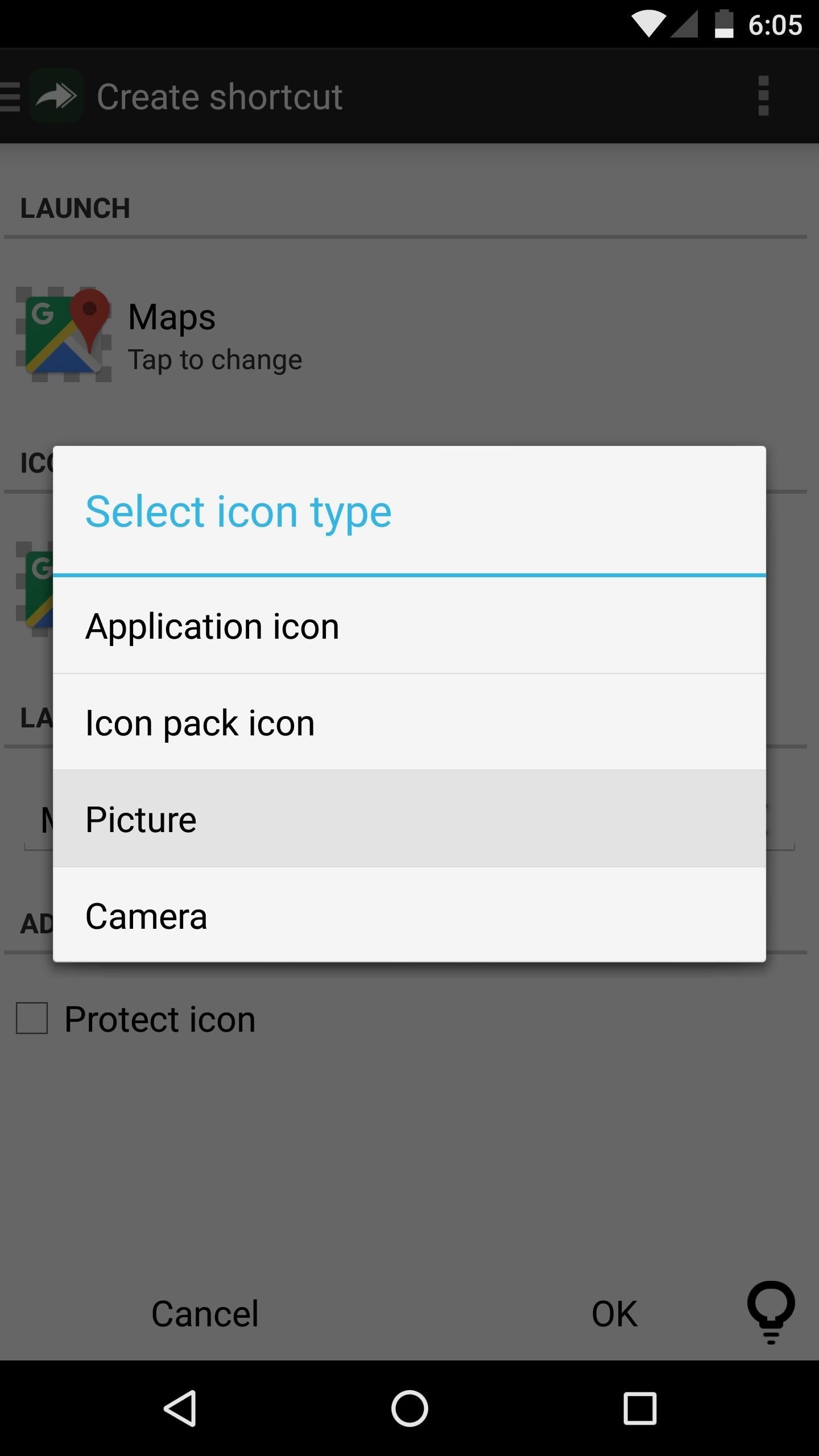Select Application icon from the dialog

212,625
